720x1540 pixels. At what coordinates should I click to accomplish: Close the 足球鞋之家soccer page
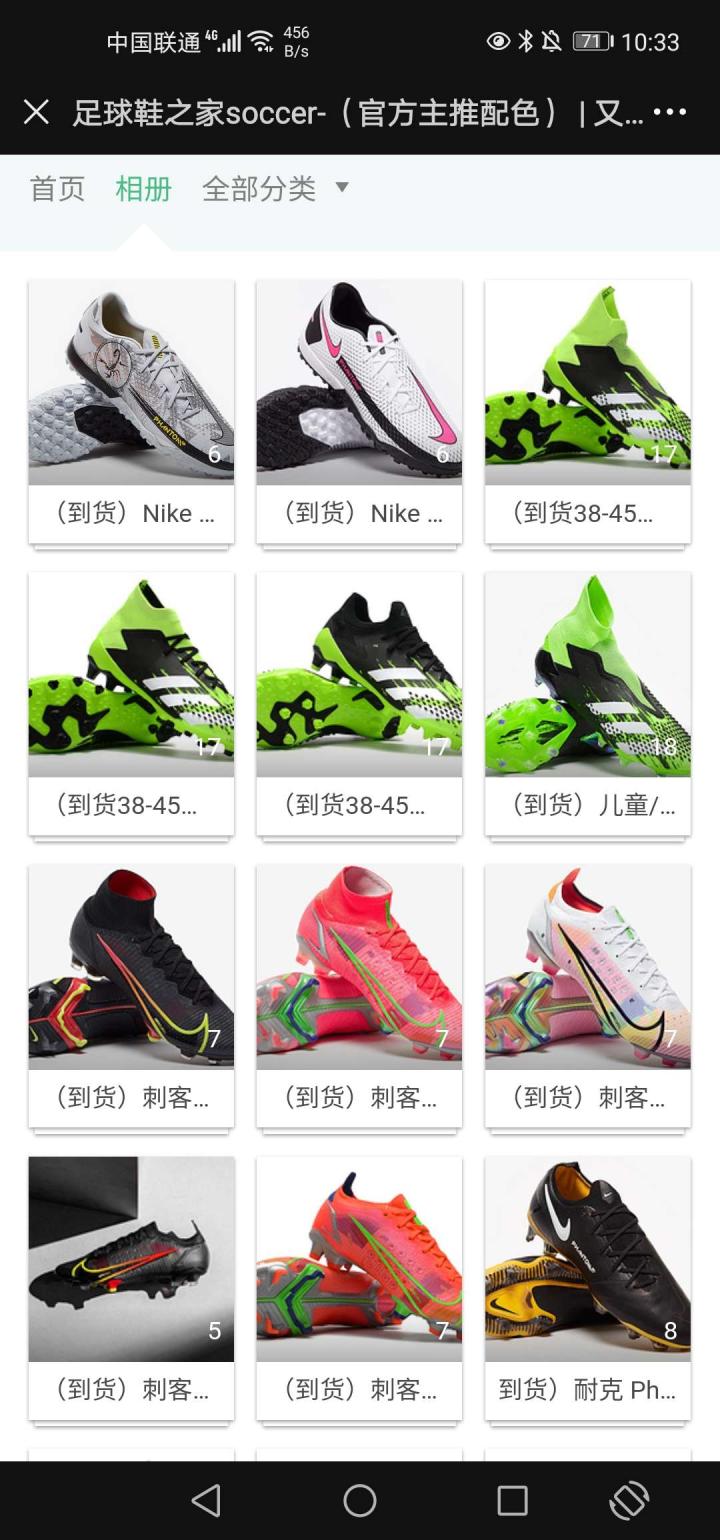(x=36, y=112)
